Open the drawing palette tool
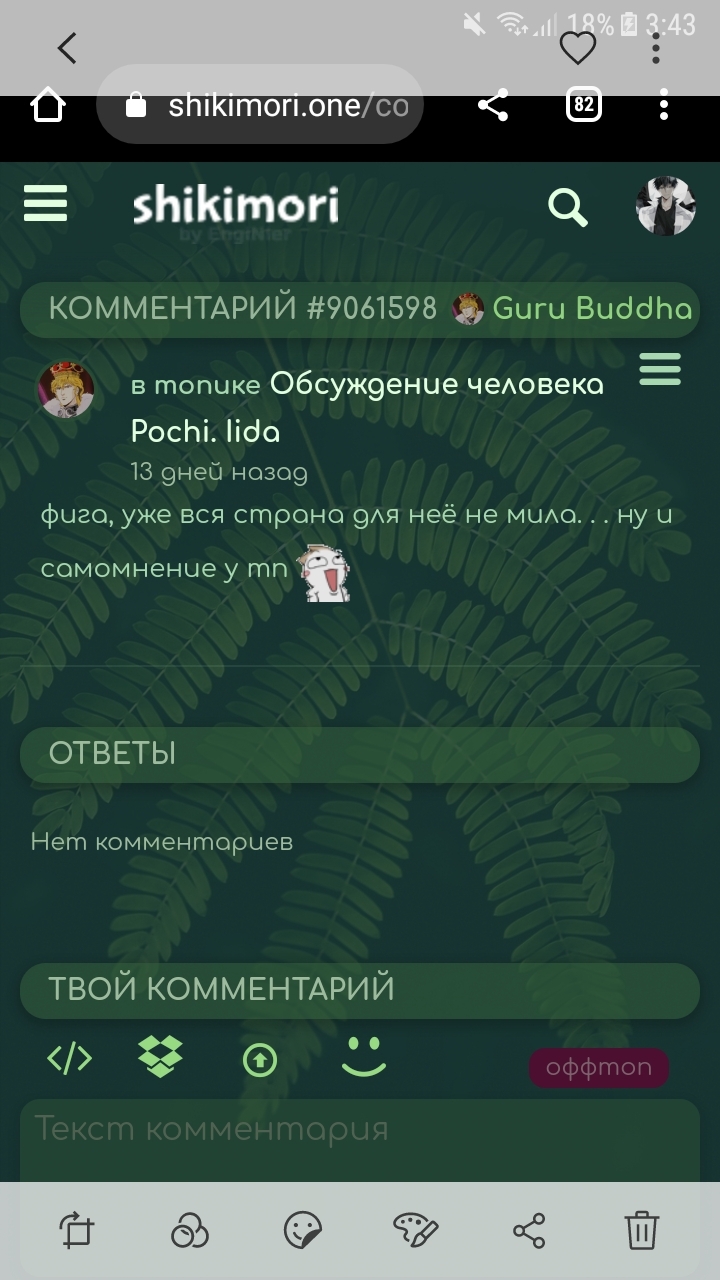720x1280 pixels. tap(415, 1229)
